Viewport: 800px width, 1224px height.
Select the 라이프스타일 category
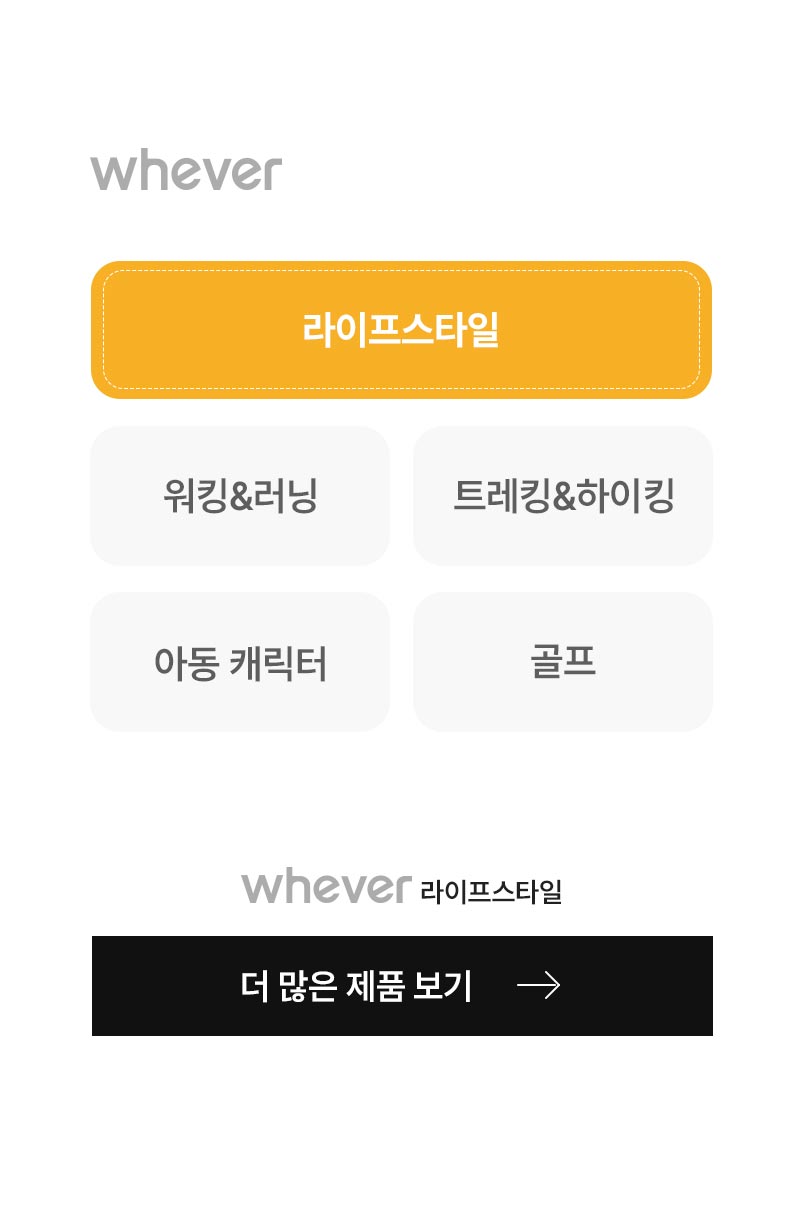tap(401, 330)
